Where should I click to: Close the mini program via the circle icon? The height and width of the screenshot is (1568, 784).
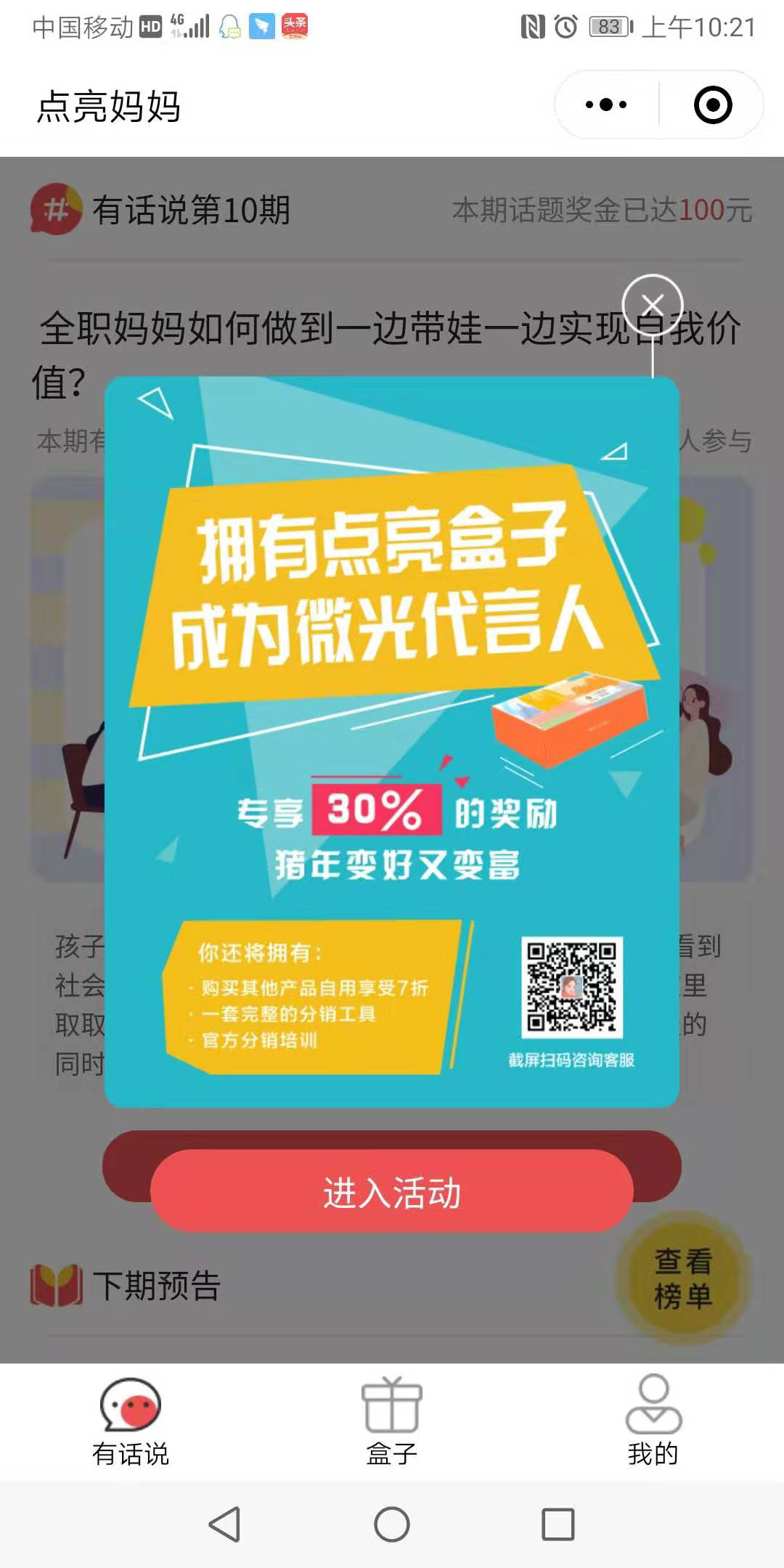pos(712,105)
